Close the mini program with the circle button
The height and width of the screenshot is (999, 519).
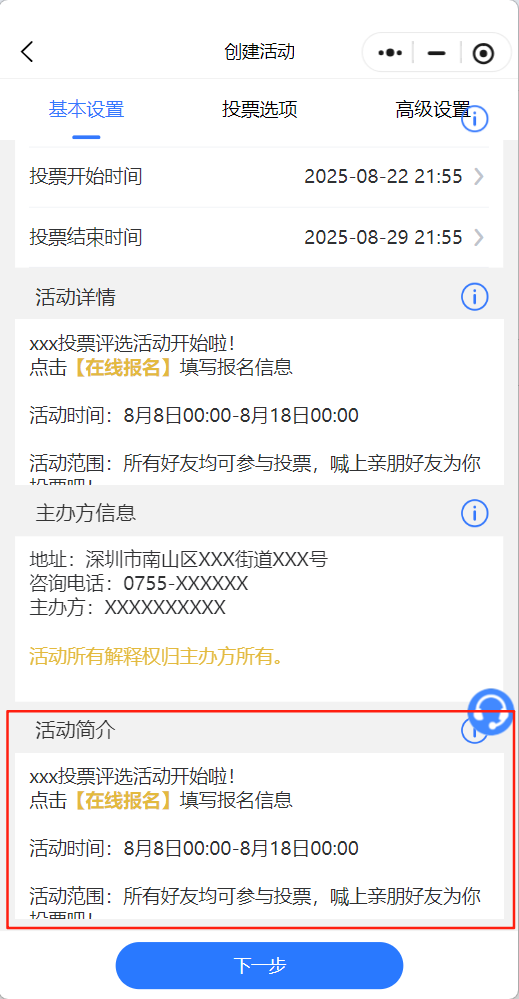tap(484, 53)
